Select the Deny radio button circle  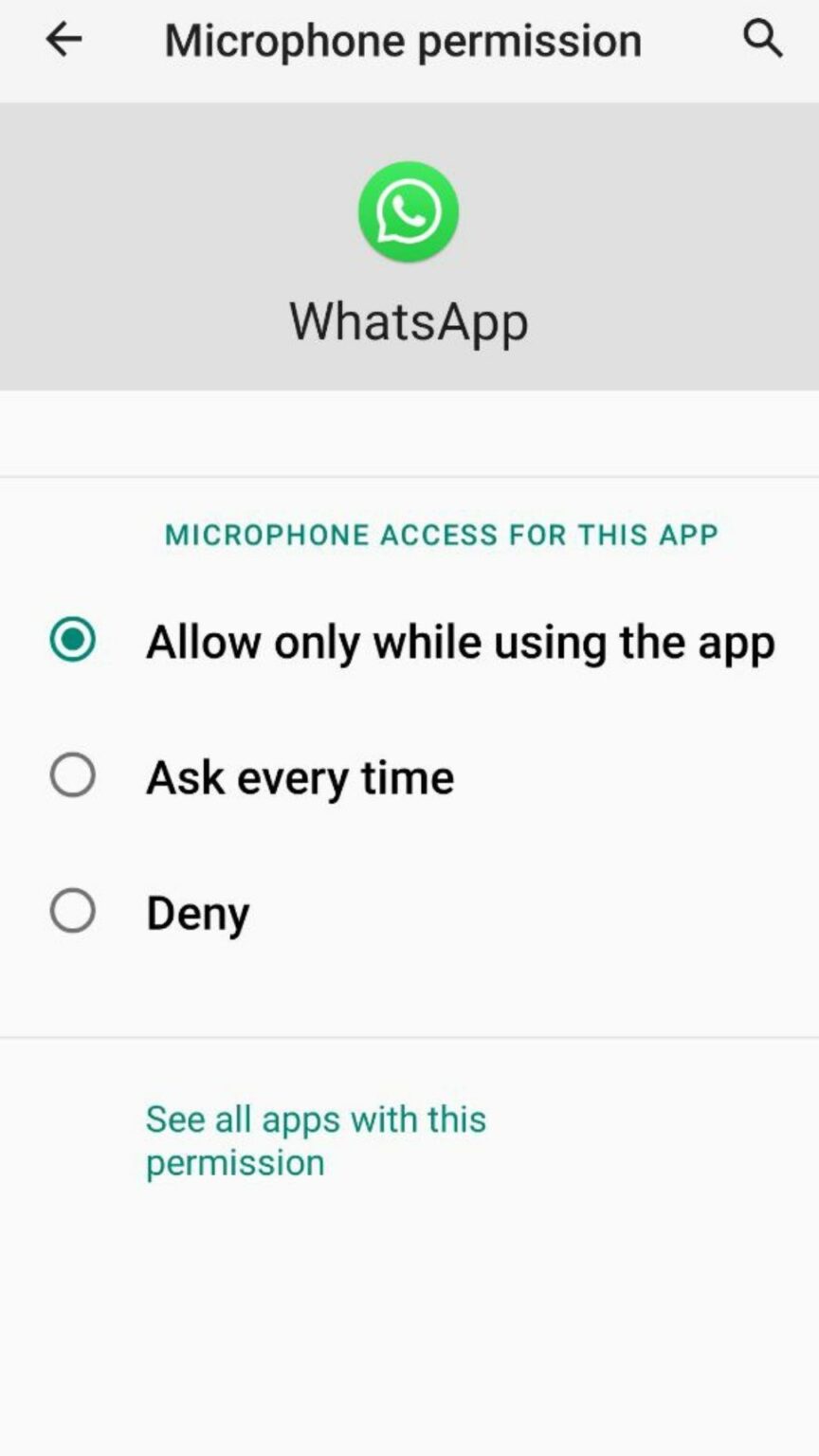point(73,911)
